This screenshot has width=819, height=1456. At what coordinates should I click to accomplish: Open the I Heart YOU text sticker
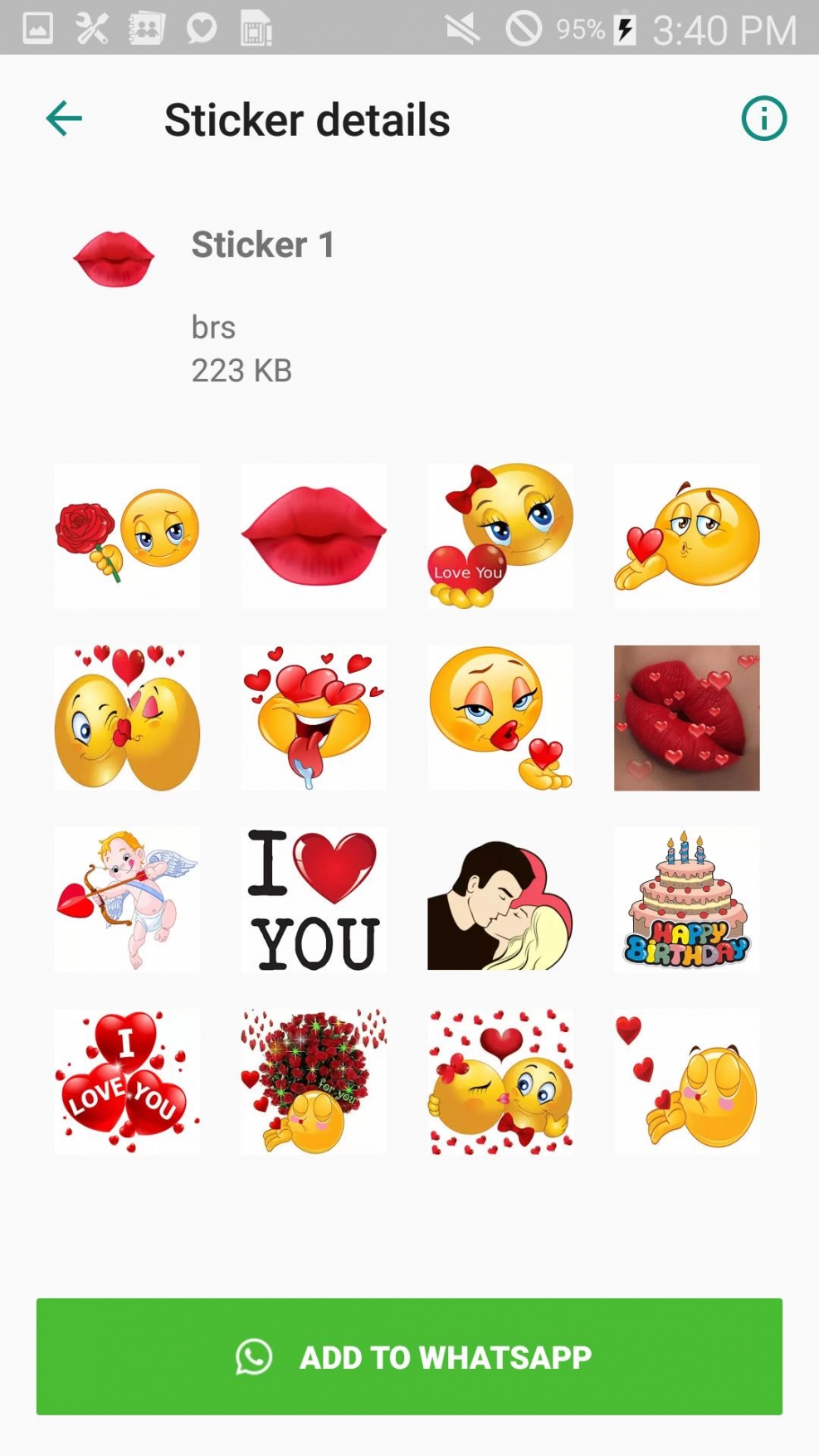point(313,900)
